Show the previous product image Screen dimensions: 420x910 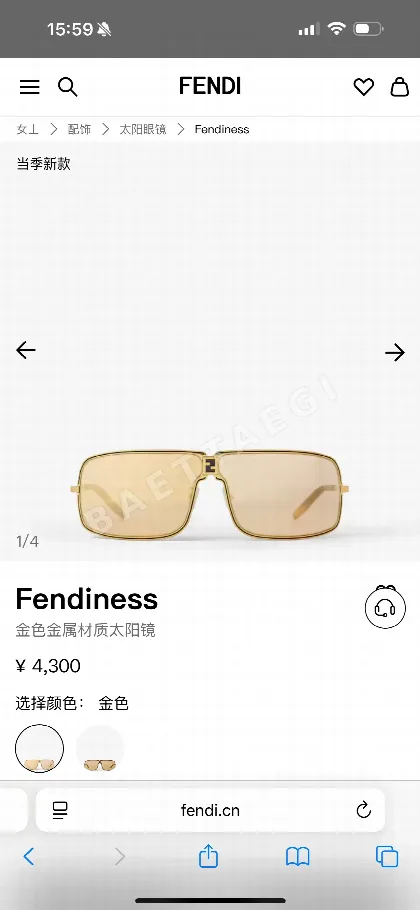[26, 350]
